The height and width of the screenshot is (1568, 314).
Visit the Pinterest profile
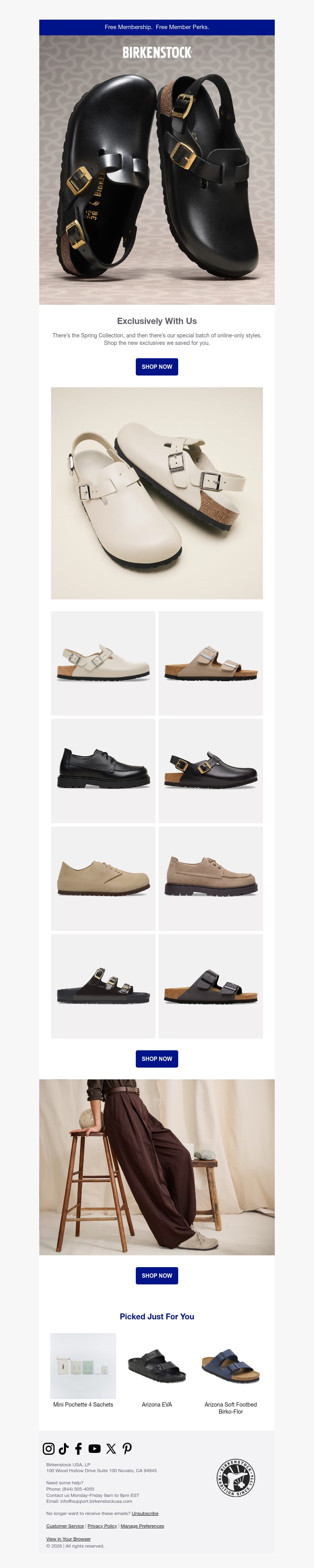[x=126, y=1448]
